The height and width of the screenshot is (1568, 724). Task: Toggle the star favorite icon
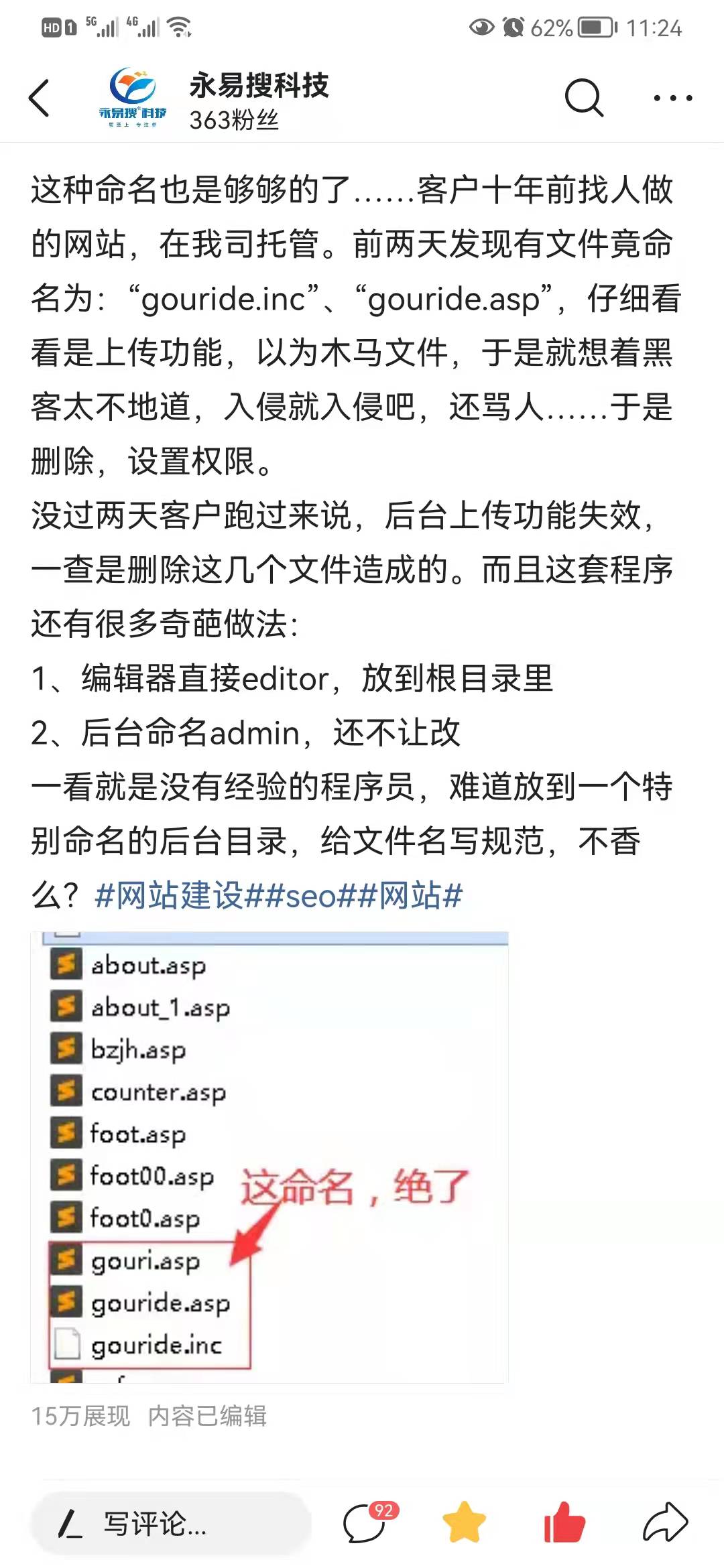point(464,1522)
